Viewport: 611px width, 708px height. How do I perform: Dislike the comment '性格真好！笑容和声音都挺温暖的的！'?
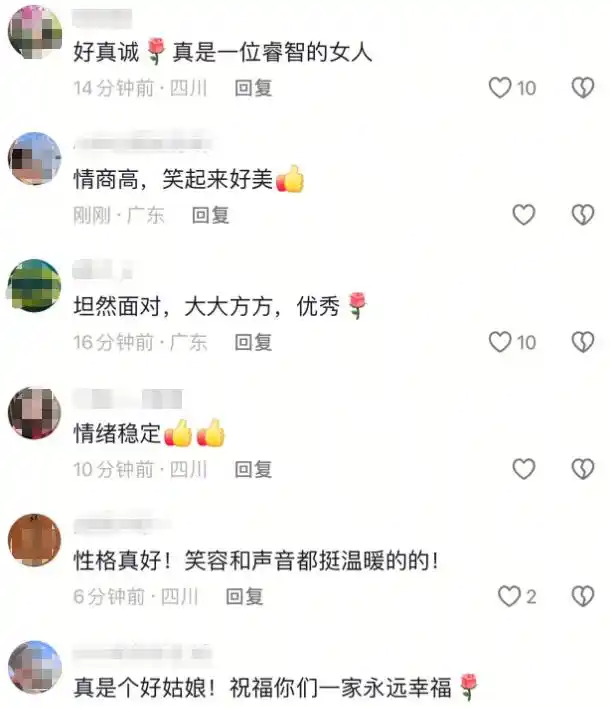tap(582, 597)
